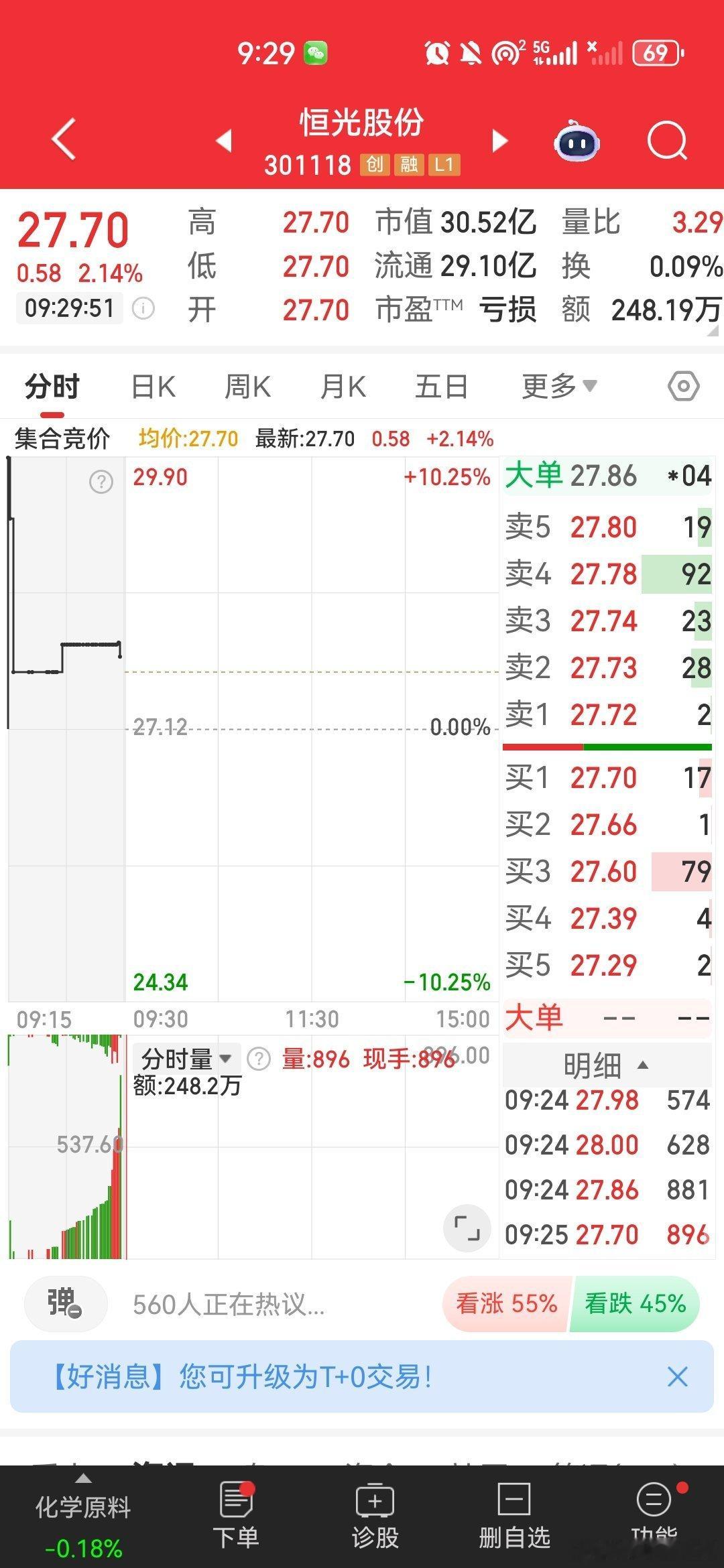724x1568 pixels.
Task: Open chart settings via gear icon
Action: coord(685,385)
